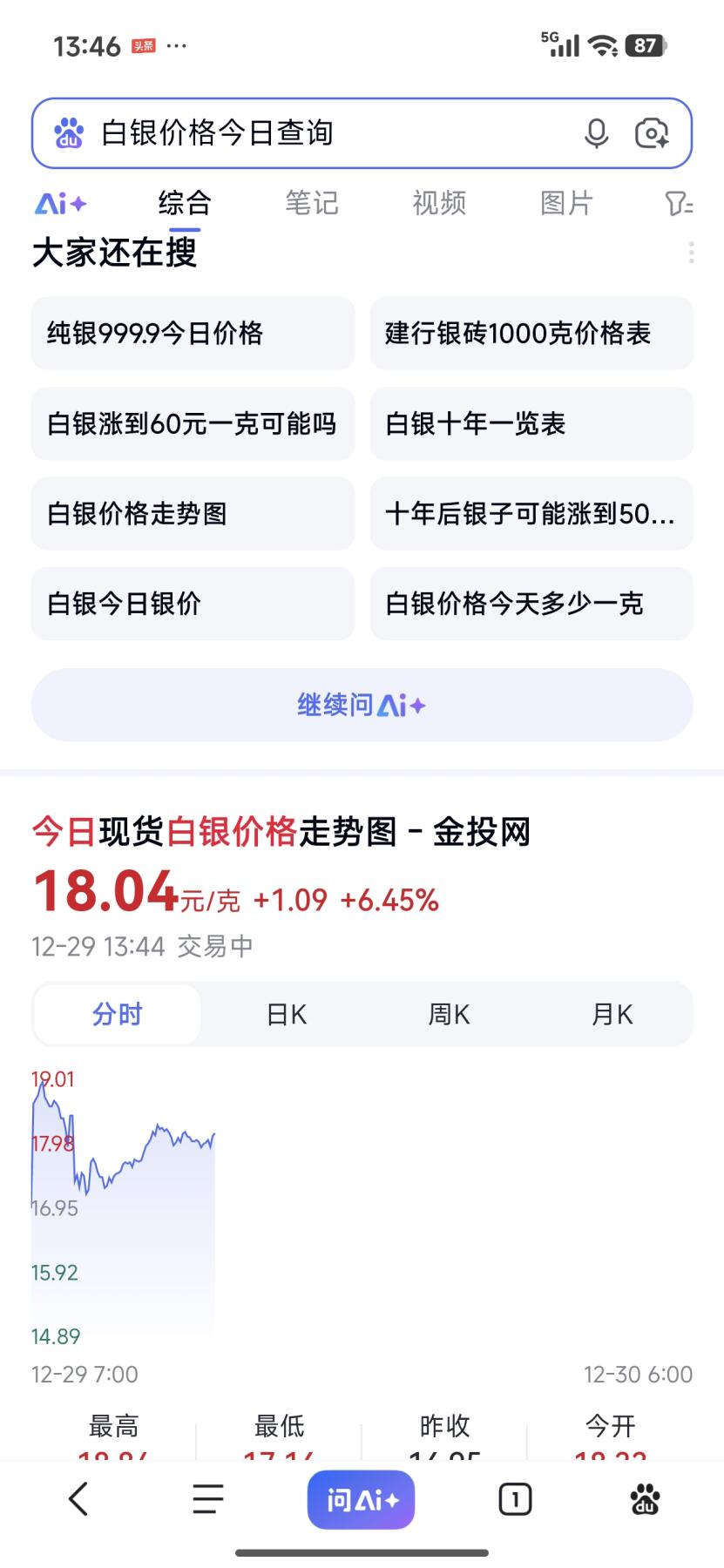Tap the 继续问Ai button
724x1568 pixels.
click(x=362, y=704)
